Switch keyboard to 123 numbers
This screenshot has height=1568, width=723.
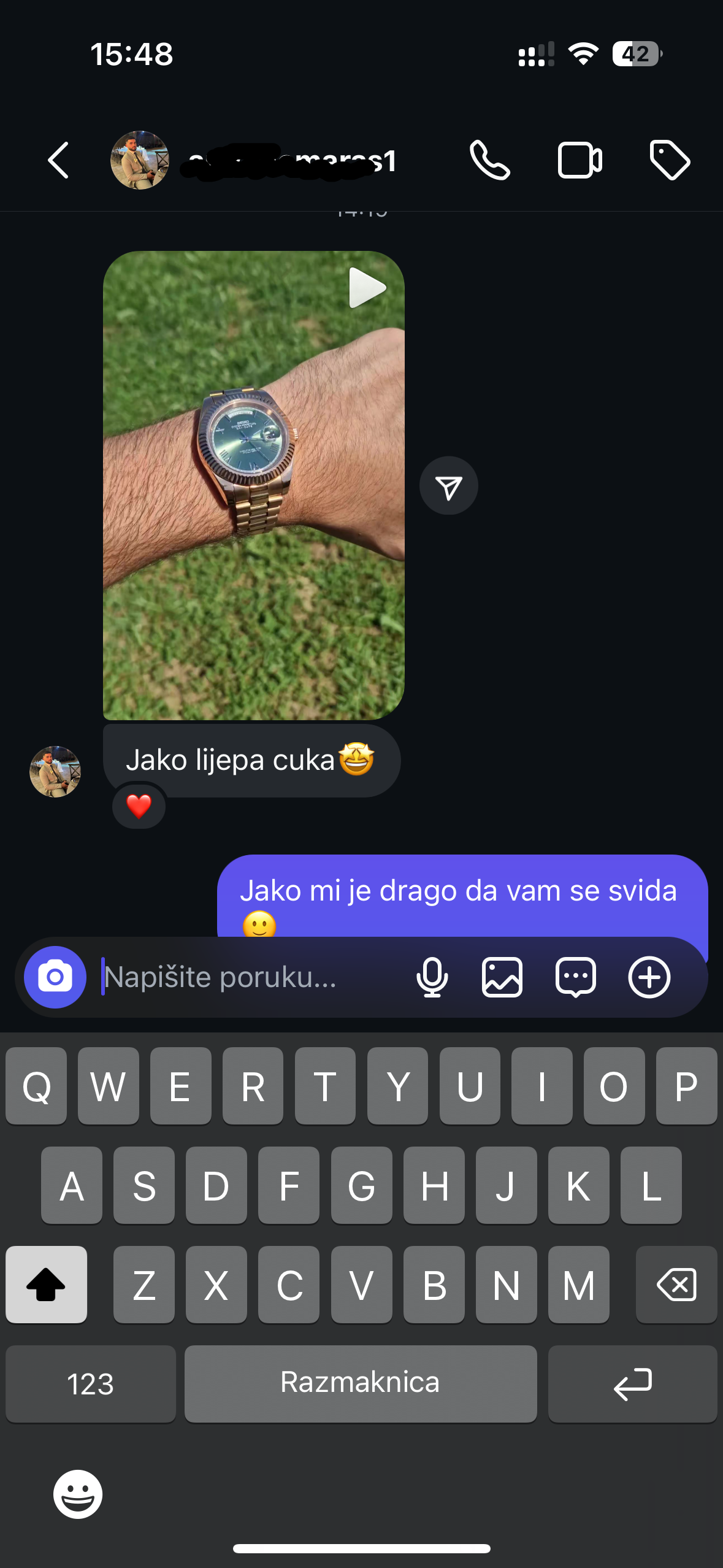[x=91, y=1384]
